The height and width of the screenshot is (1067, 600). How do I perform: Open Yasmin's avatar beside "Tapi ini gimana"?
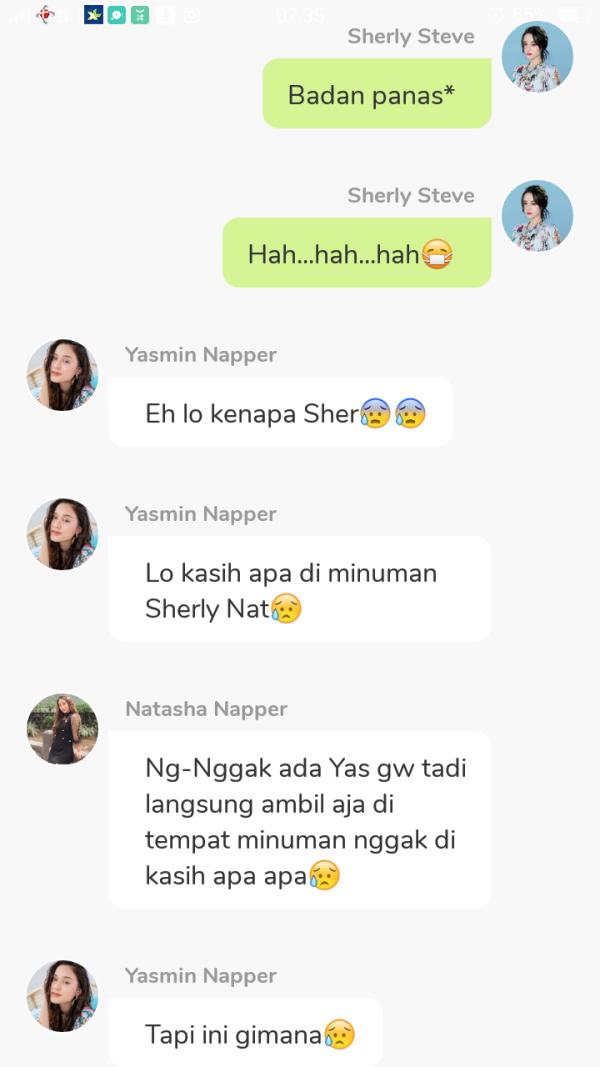[x=62, y=996]
